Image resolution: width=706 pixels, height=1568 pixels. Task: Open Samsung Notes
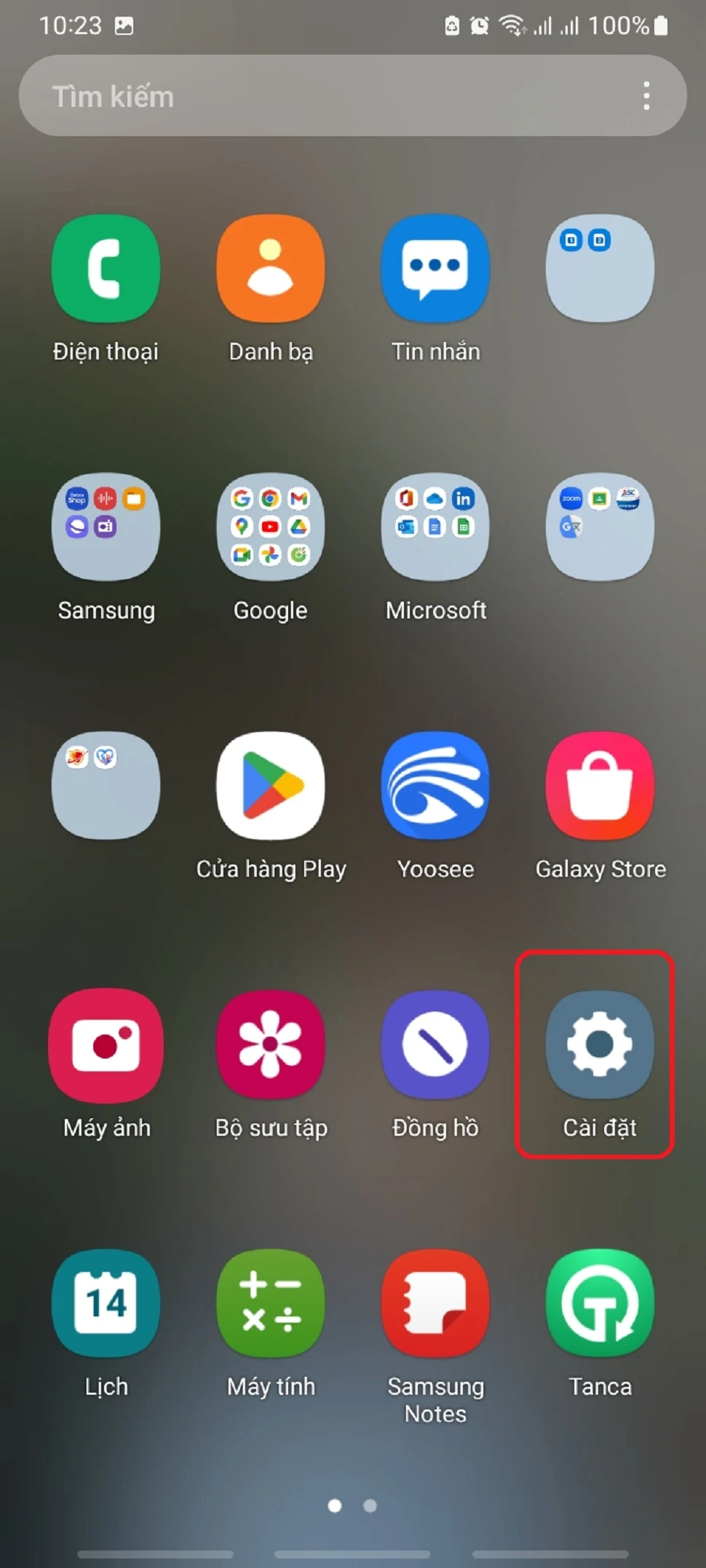pos(435,1303)
